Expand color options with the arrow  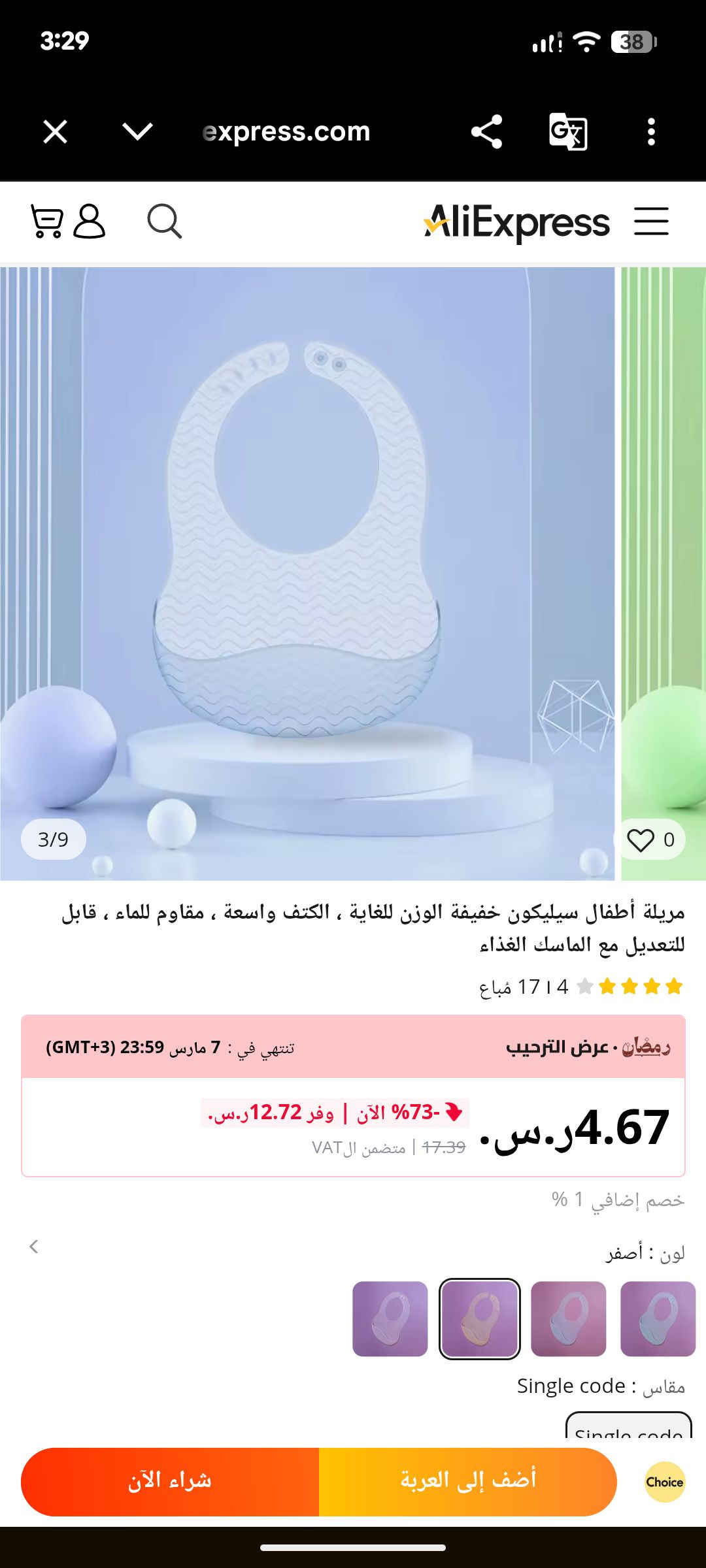(x=34, y=1247)
